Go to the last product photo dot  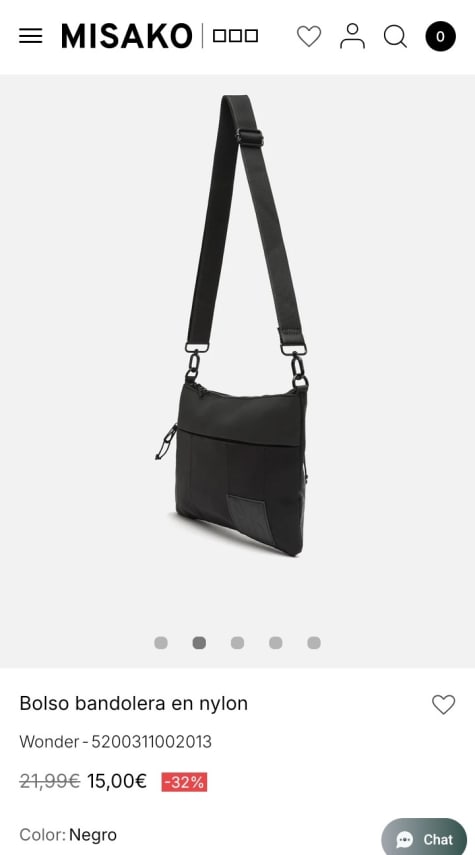click(x=314, y=643)
